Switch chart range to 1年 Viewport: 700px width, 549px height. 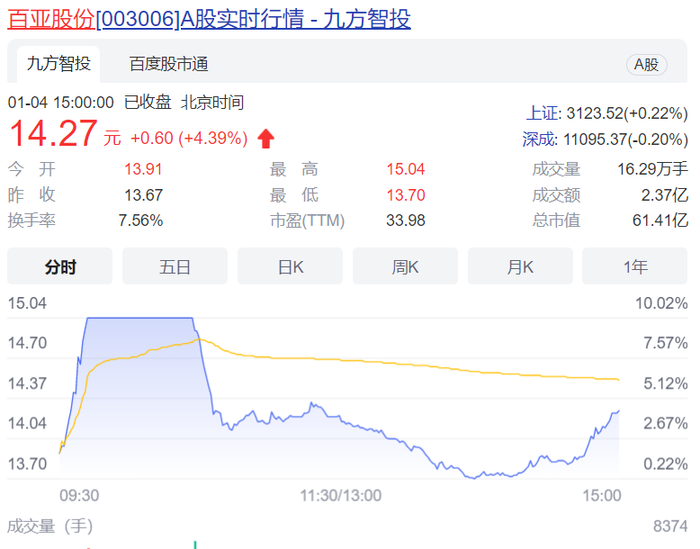click(635, 267)
